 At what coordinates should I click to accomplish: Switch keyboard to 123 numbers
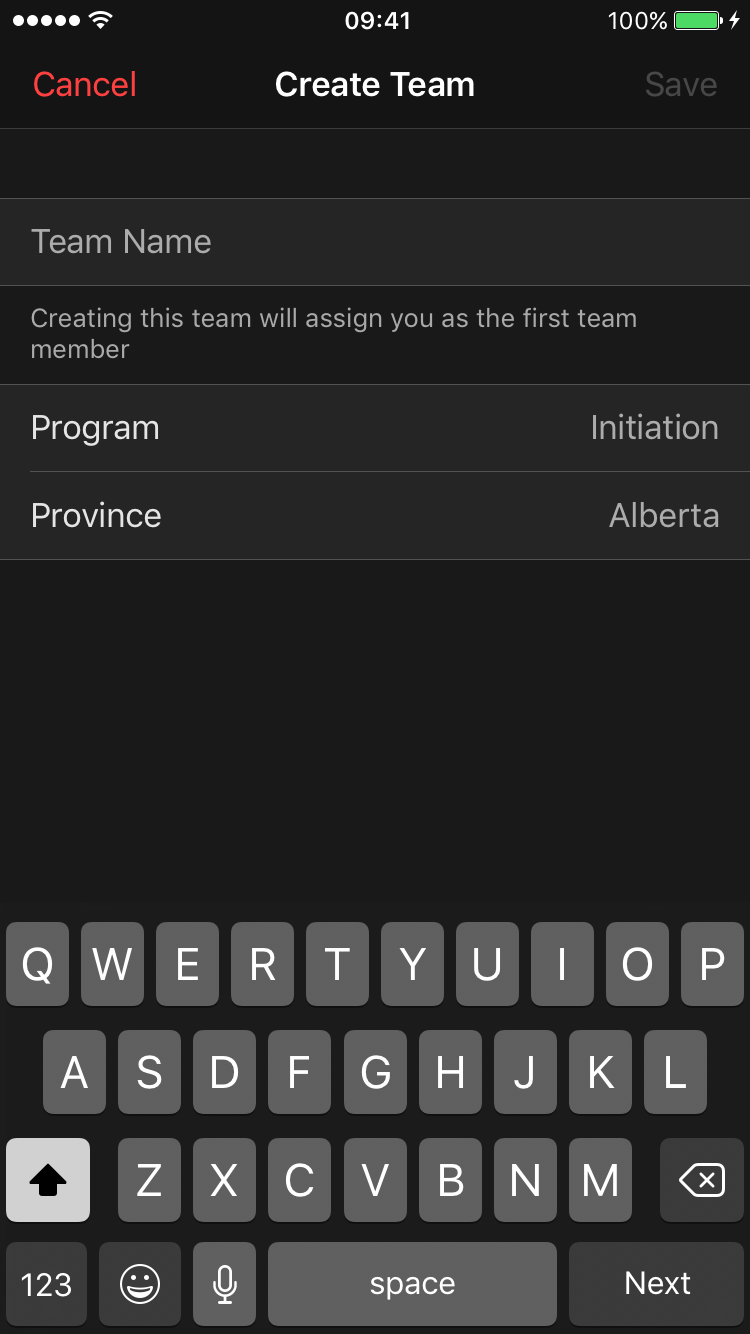coord(46,1283)
